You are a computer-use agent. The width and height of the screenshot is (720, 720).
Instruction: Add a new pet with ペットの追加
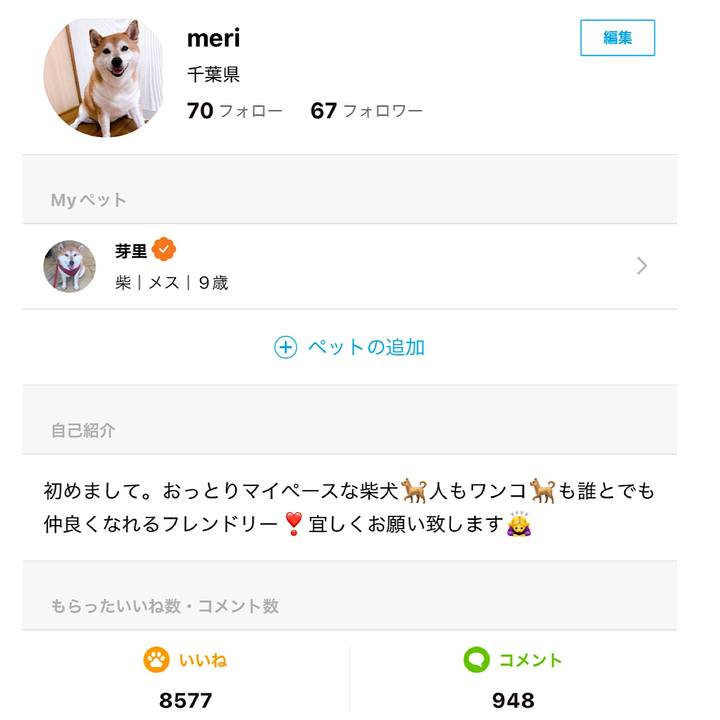click(349, 347)
